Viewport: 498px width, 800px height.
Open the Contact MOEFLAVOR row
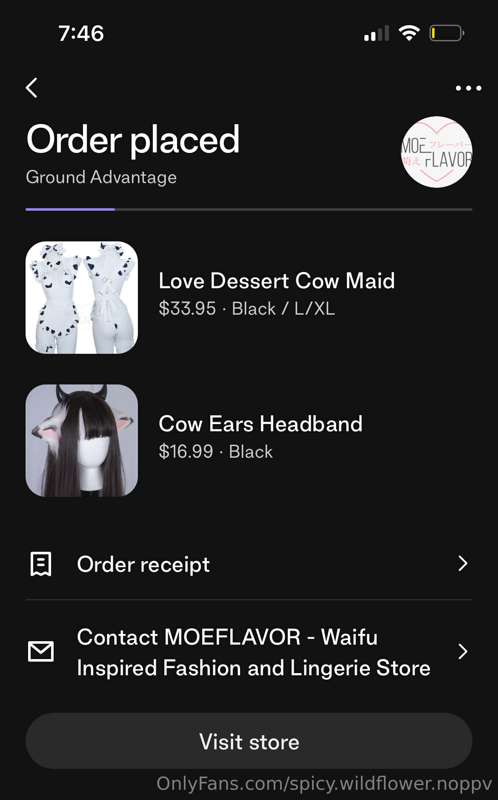249,652
